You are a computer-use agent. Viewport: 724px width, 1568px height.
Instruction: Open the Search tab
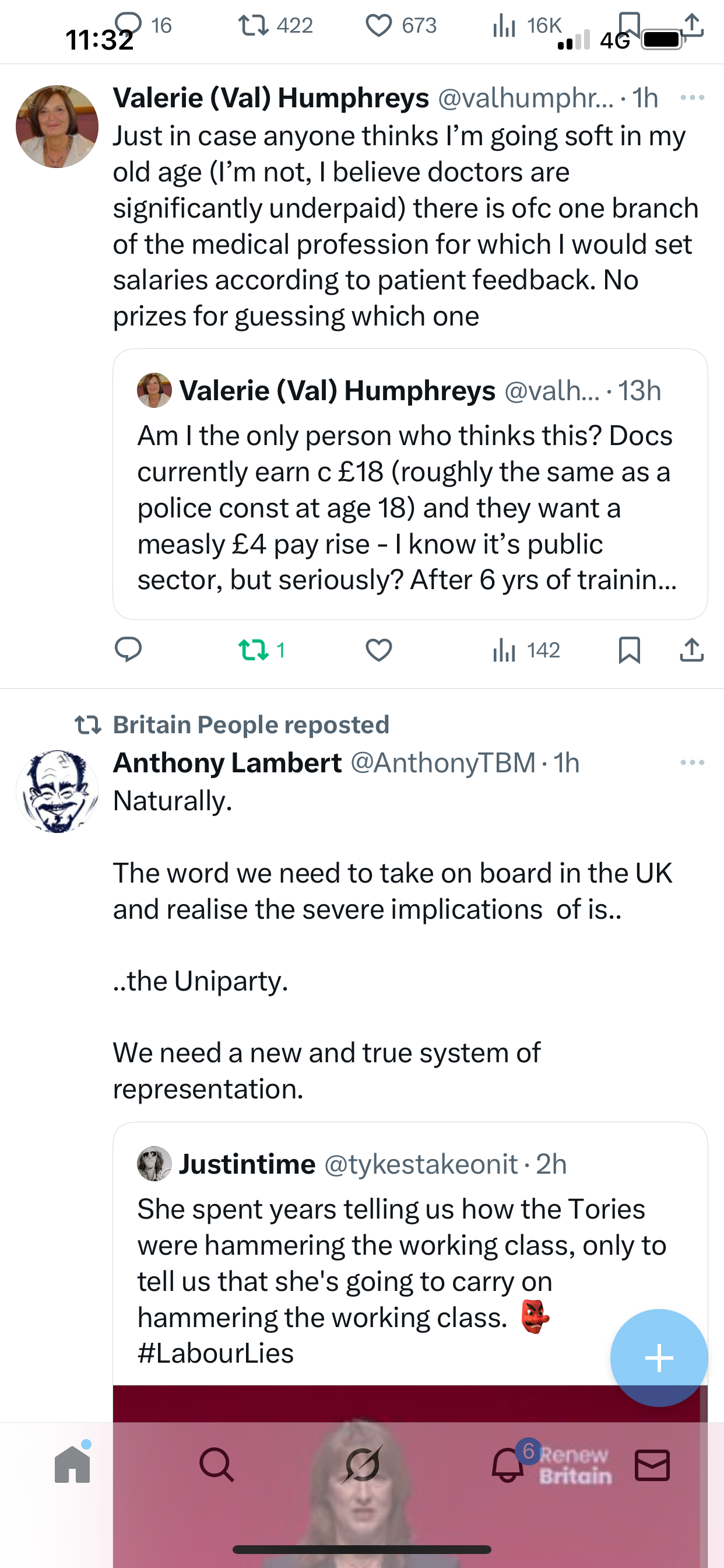[x=217, y=1465]
